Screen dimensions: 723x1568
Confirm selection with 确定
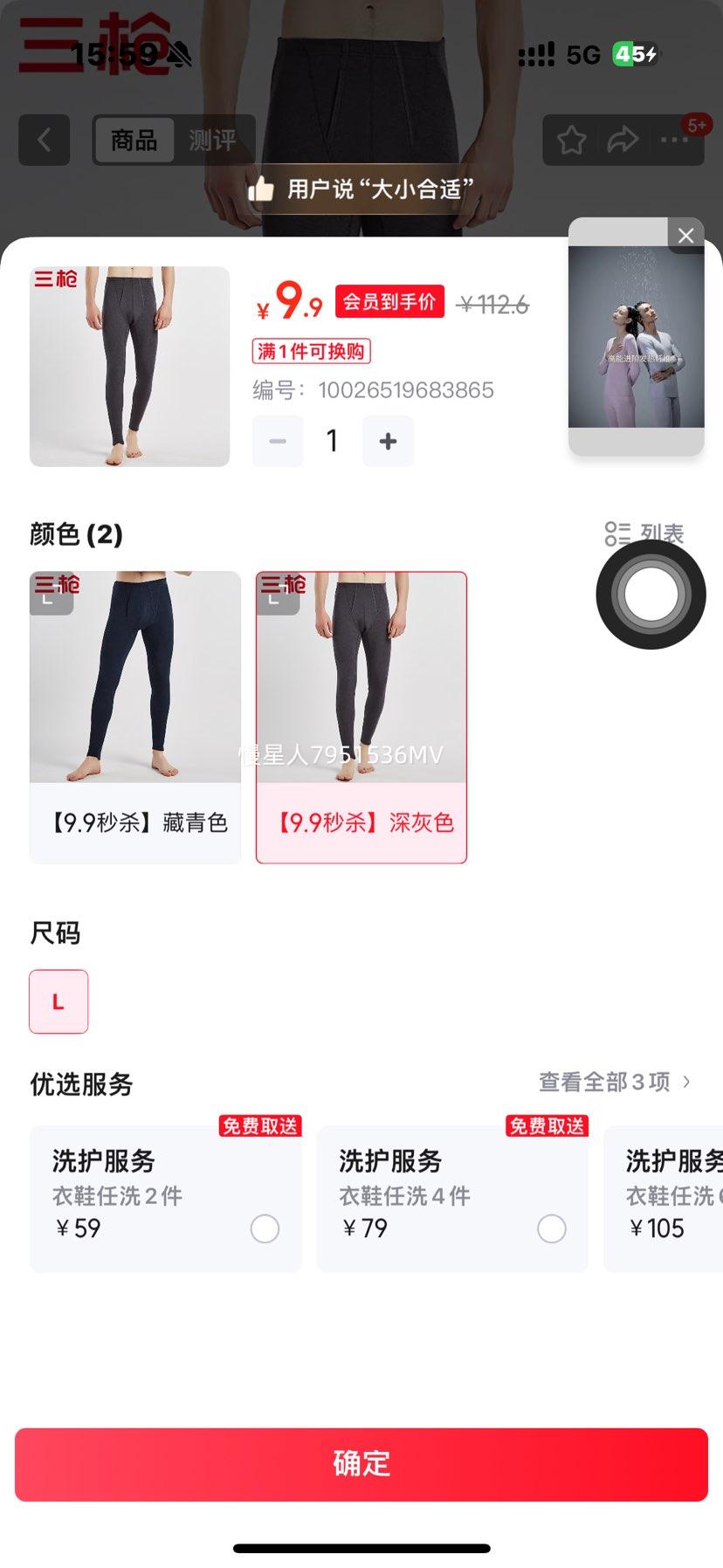point(361,1464)
